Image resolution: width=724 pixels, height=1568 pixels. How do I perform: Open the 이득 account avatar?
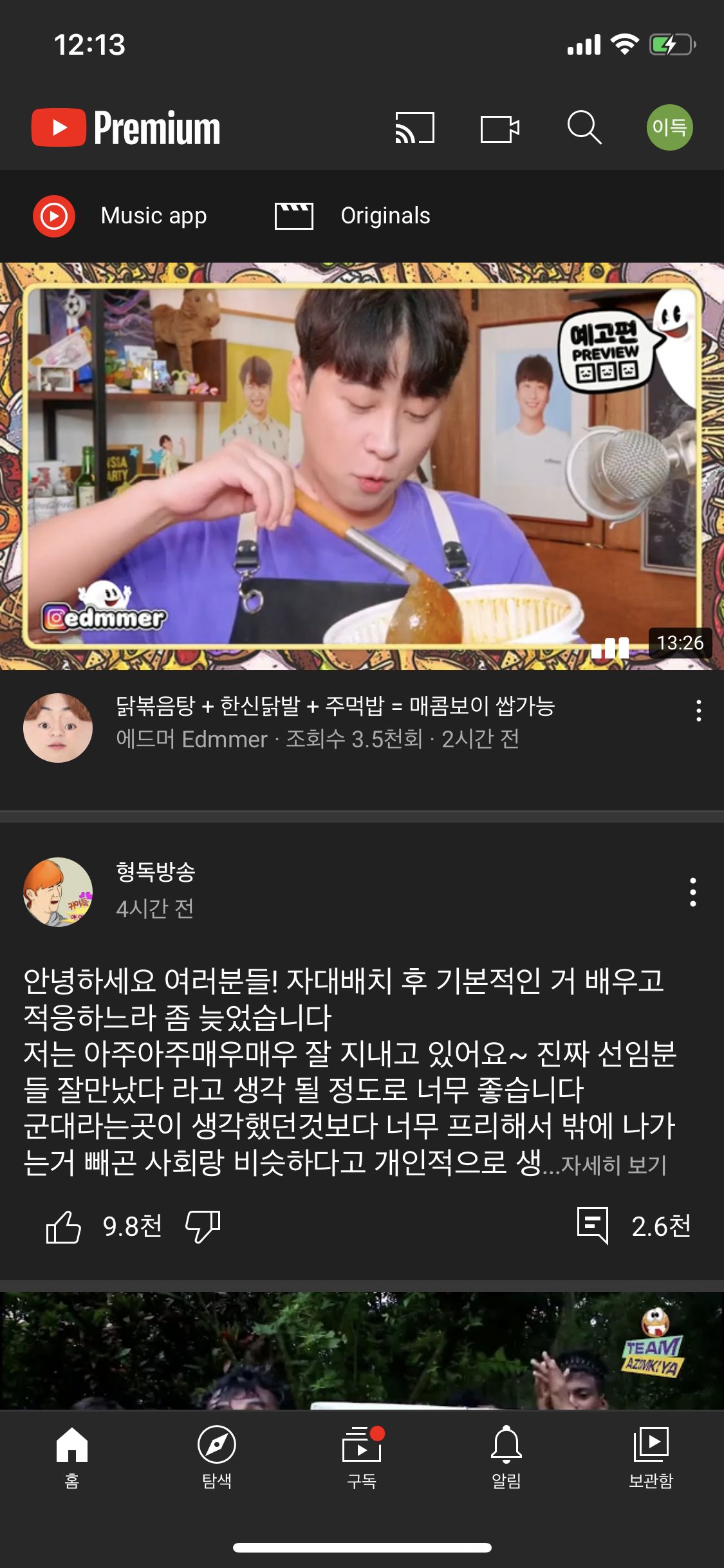669,127
